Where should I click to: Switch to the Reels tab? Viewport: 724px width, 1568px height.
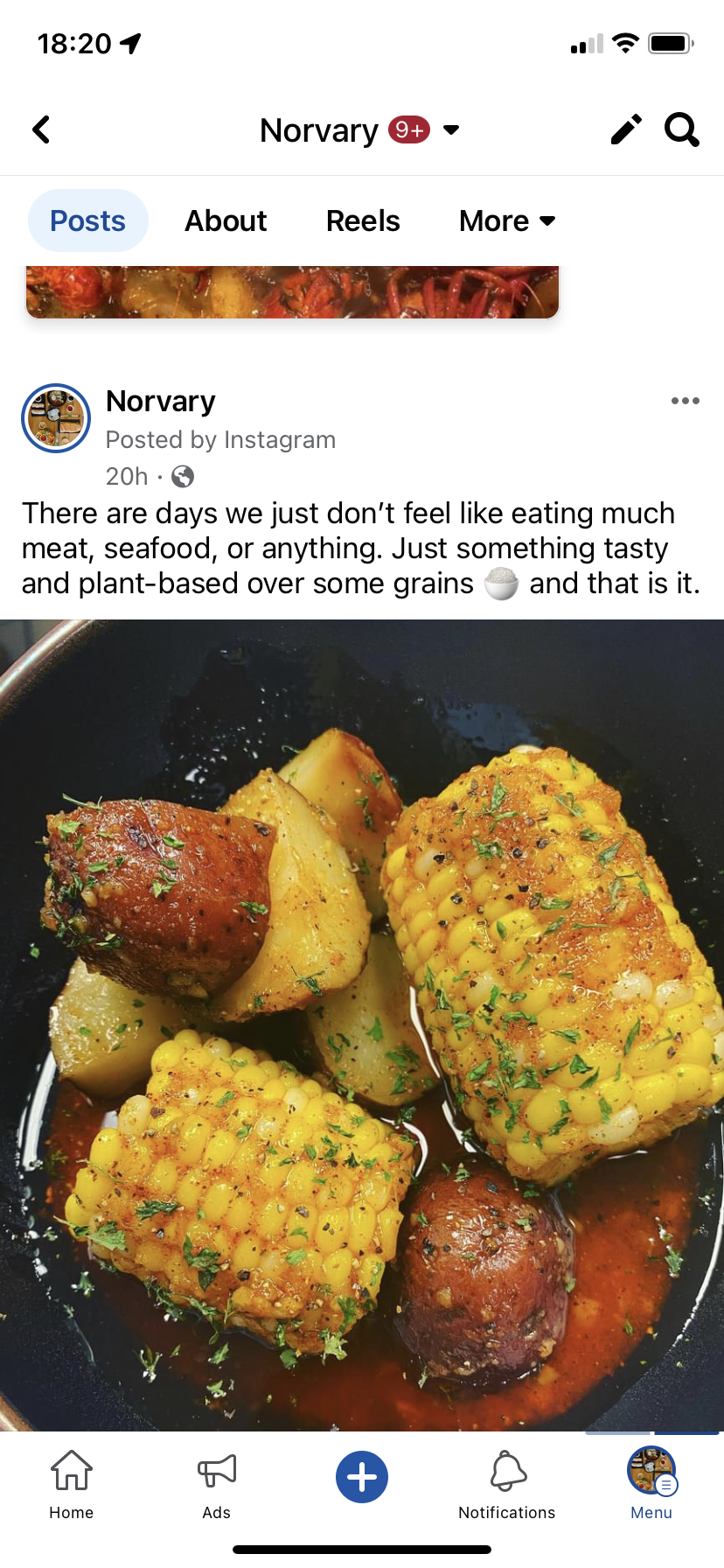click(x=363, y=220)
